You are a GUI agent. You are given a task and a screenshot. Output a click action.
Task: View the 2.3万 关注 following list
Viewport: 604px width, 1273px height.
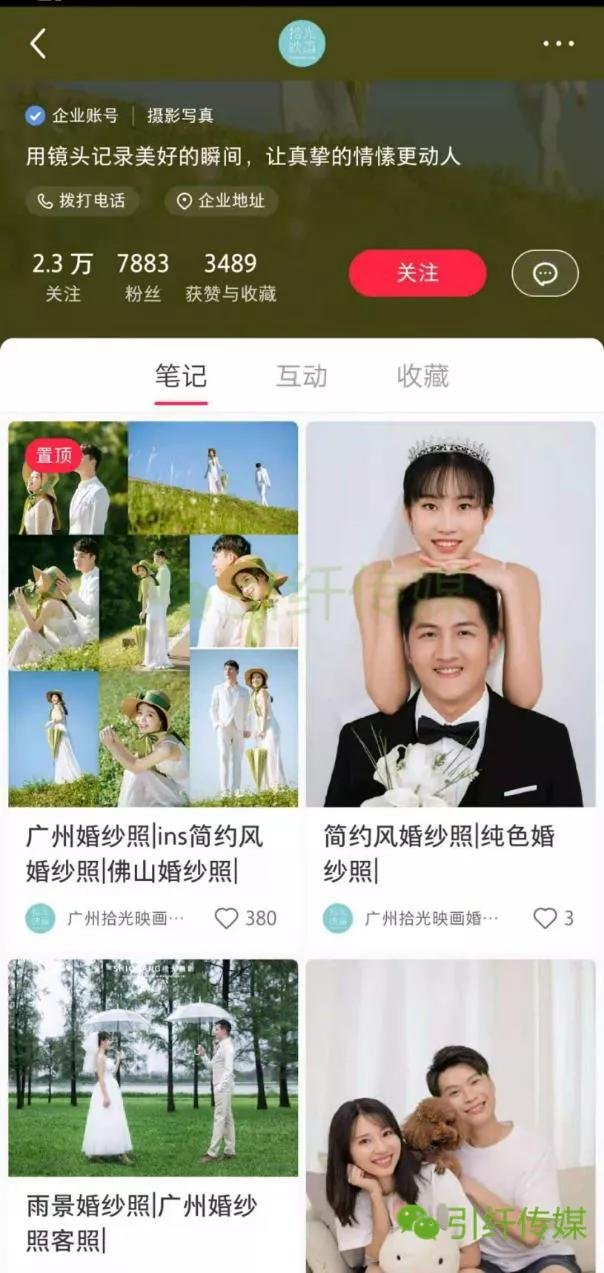coord(62,277)
